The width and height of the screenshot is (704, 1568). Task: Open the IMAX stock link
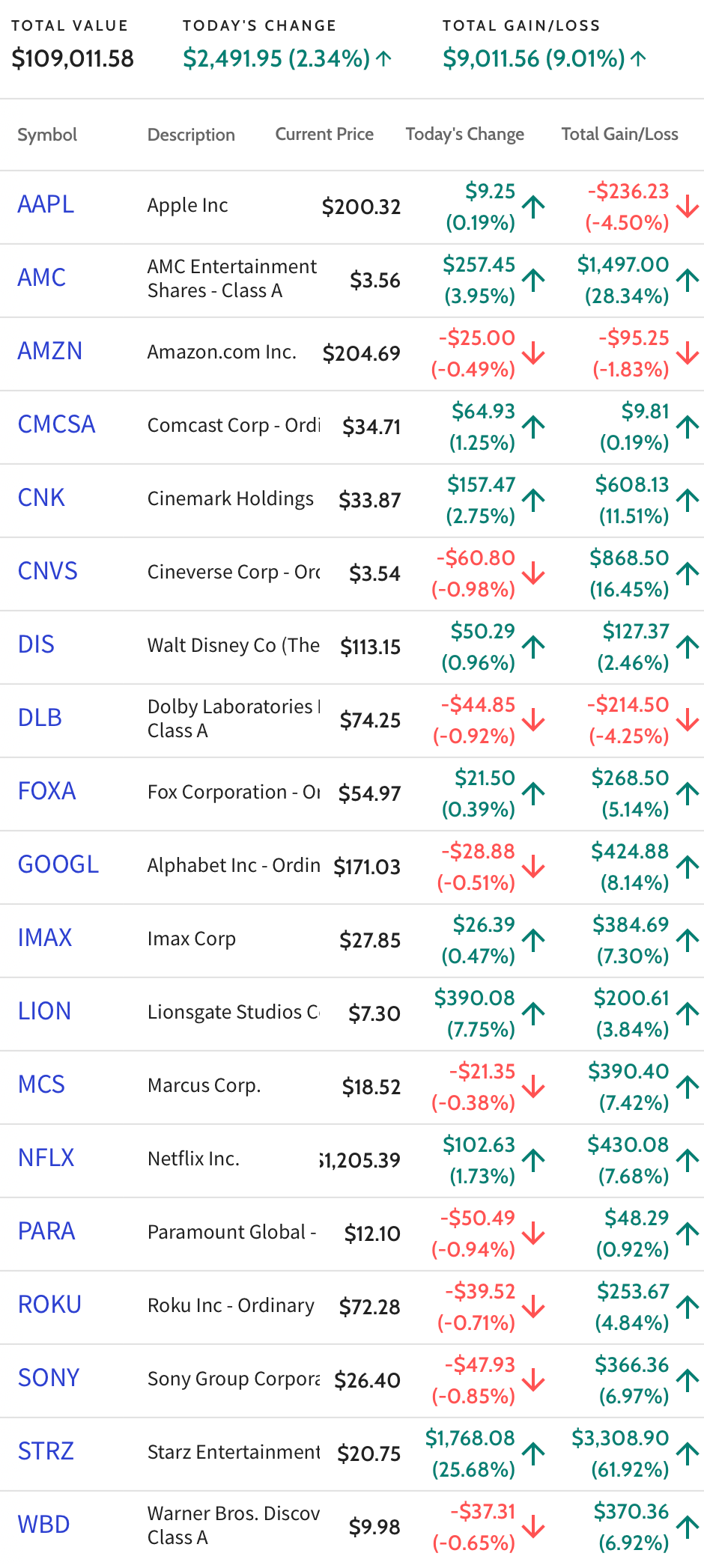click(45, 938)
